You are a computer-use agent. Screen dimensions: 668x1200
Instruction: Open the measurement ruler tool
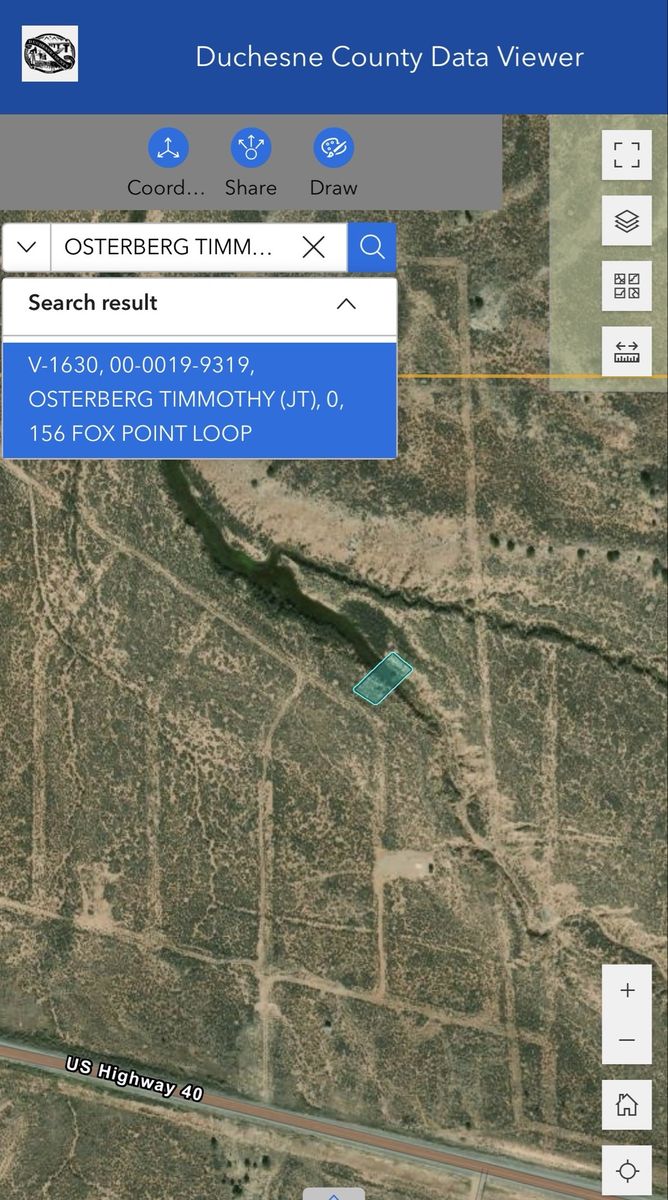click(x=627, y=352)
